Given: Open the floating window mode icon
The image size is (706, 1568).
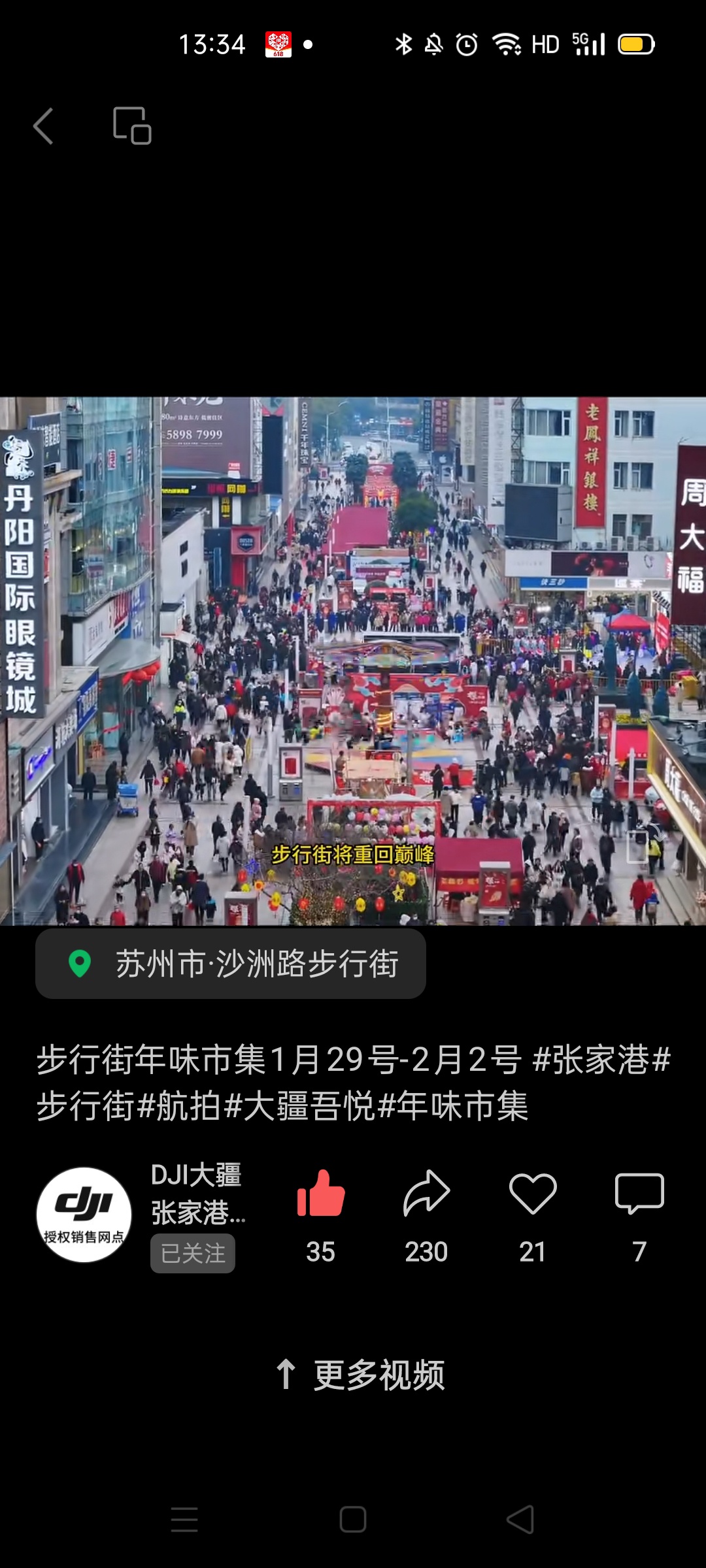Looking at the screenshot, I should pyautogui.click(x=131, y=125).
